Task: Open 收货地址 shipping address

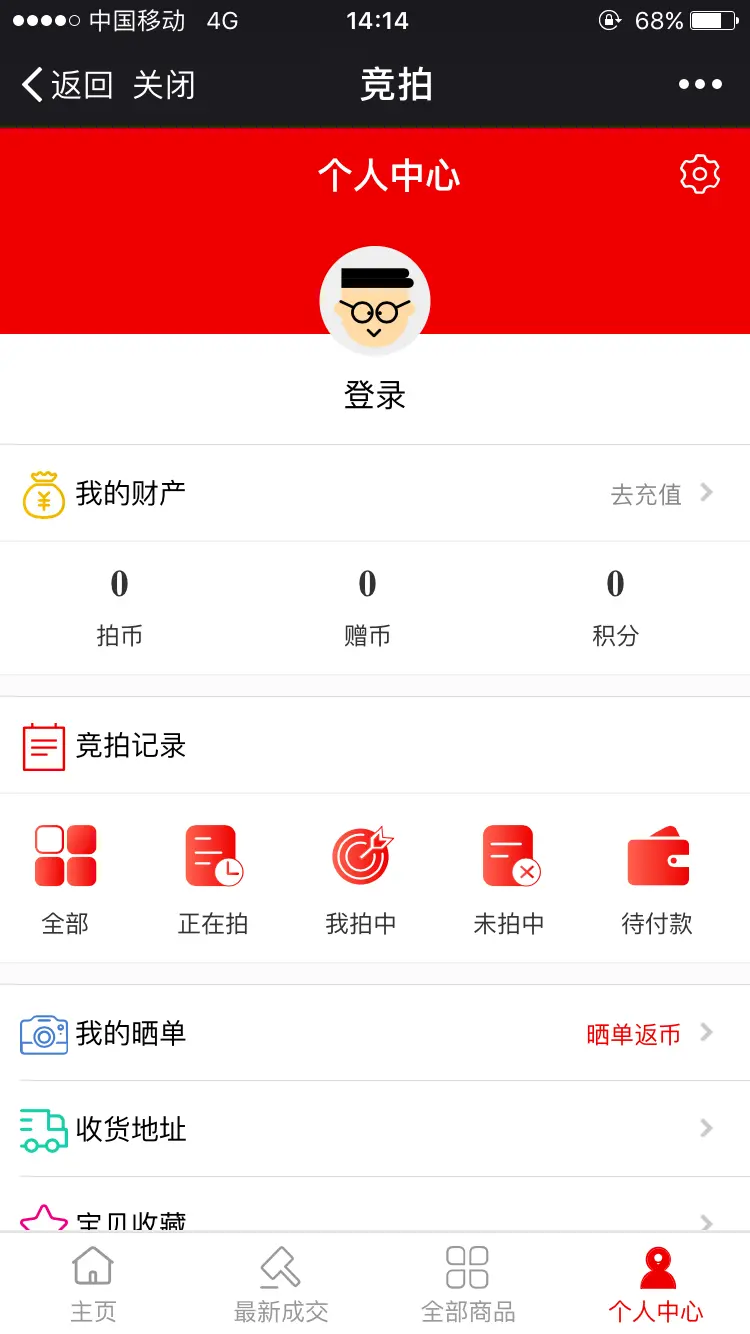Action: coord(375,1129)
